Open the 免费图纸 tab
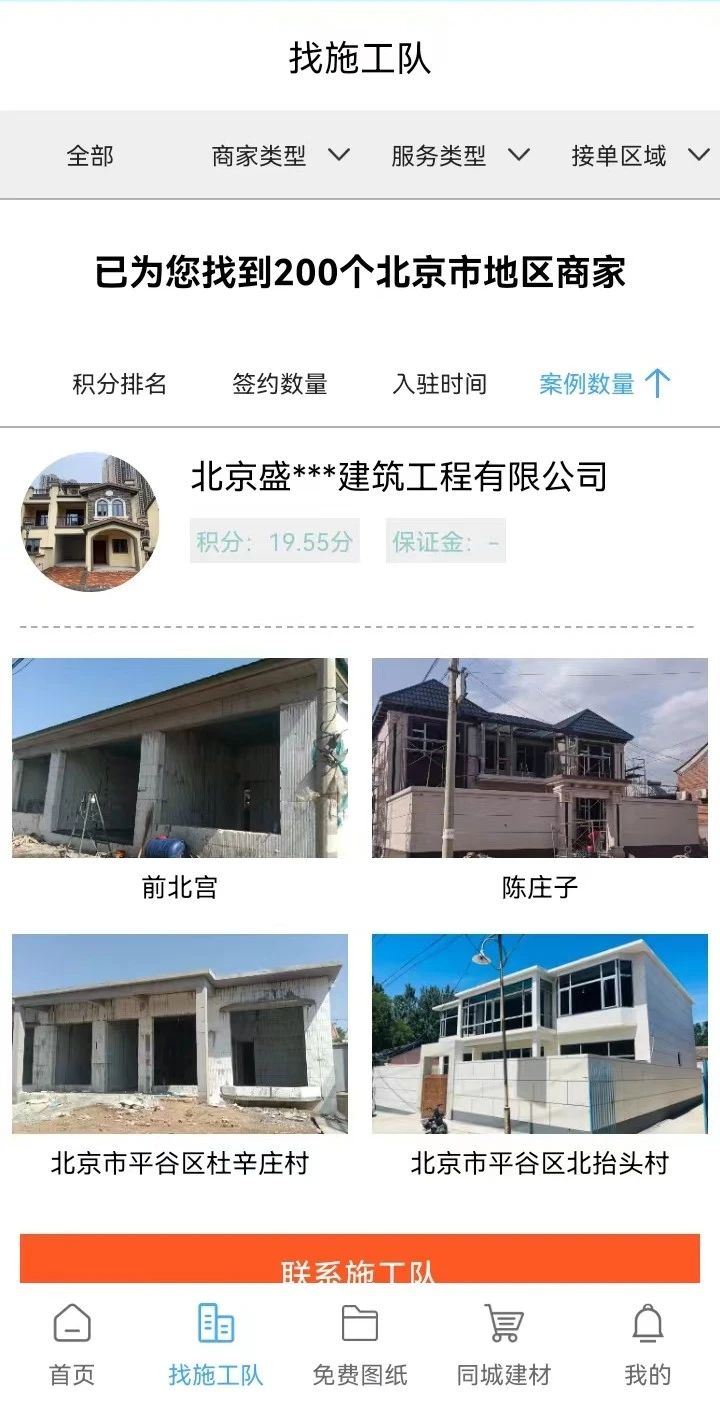720x1407 pixels. point(360,1345)
